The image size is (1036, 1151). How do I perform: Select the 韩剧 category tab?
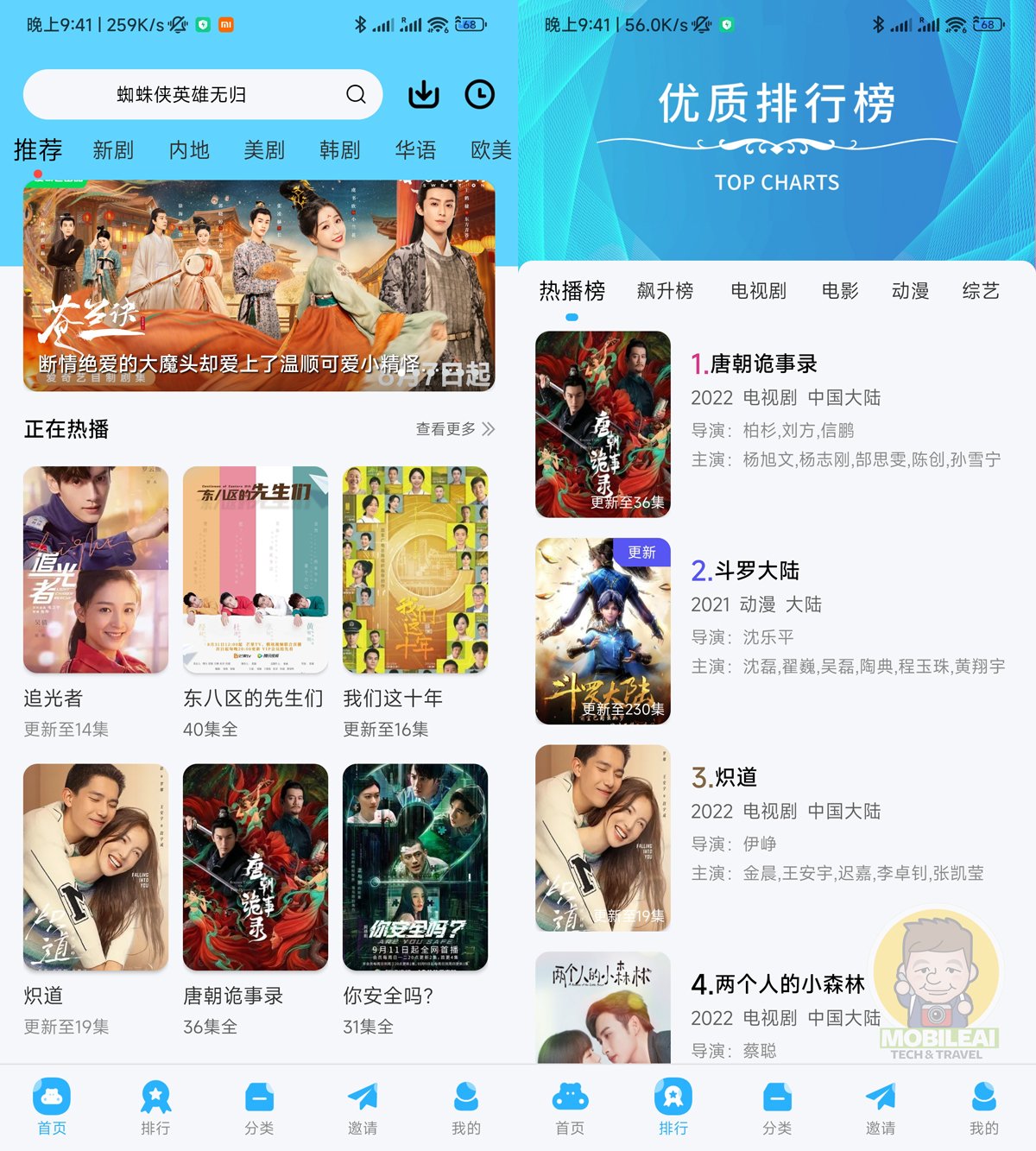(339, 150)
